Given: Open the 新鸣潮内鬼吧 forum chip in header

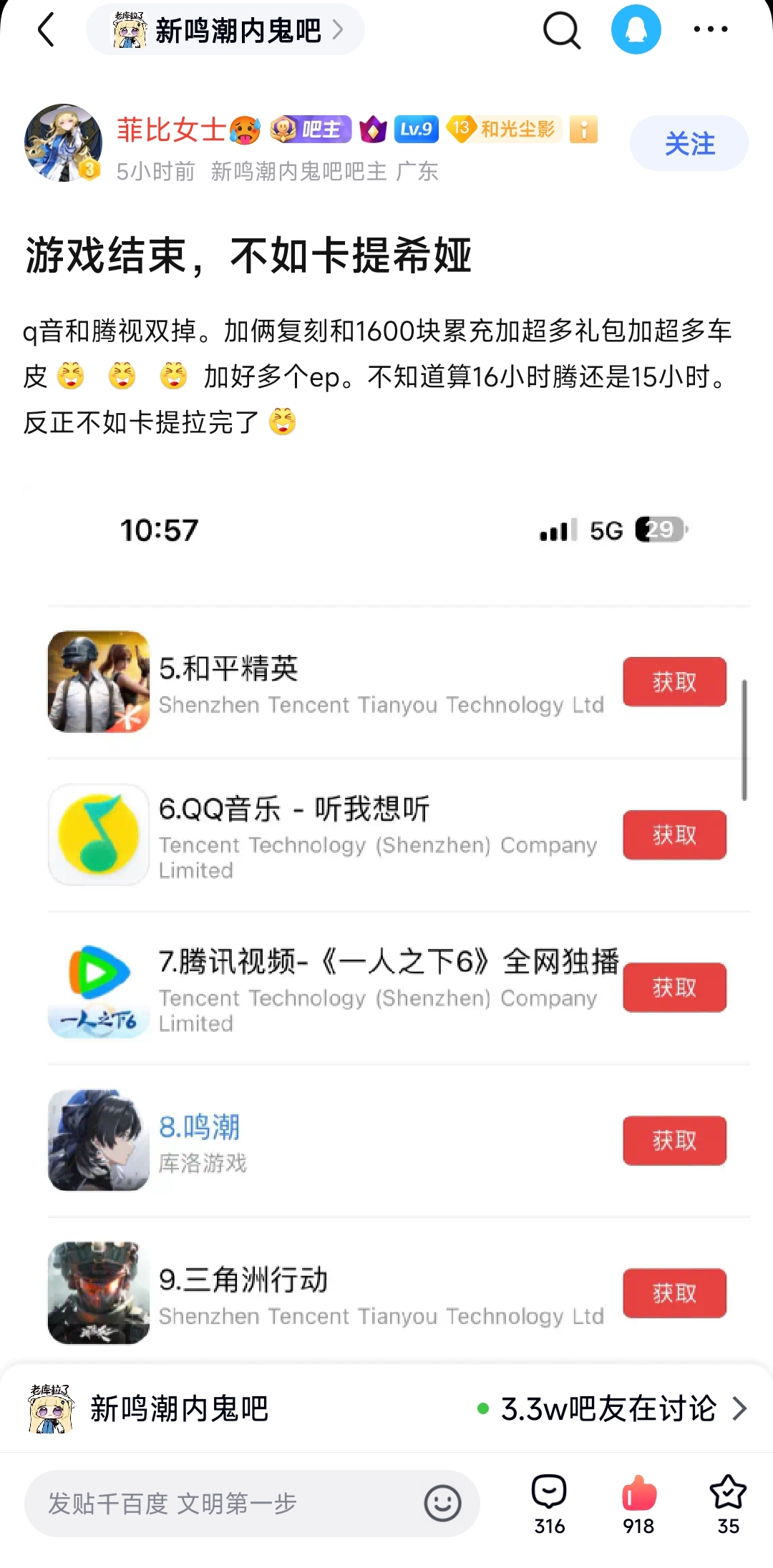Looking at the screenshot, I should coord(225,30).
